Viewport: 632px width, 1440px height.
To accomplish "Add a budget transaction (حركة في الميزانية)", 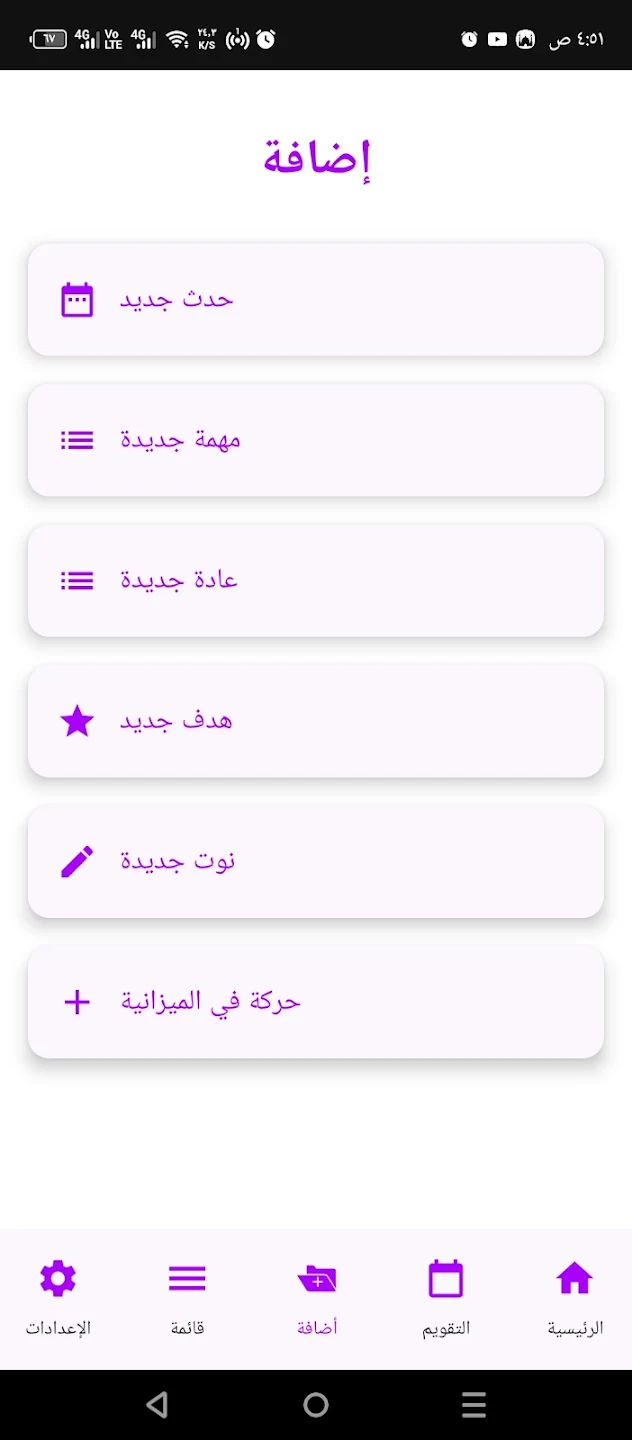I will pos(316,1002).
